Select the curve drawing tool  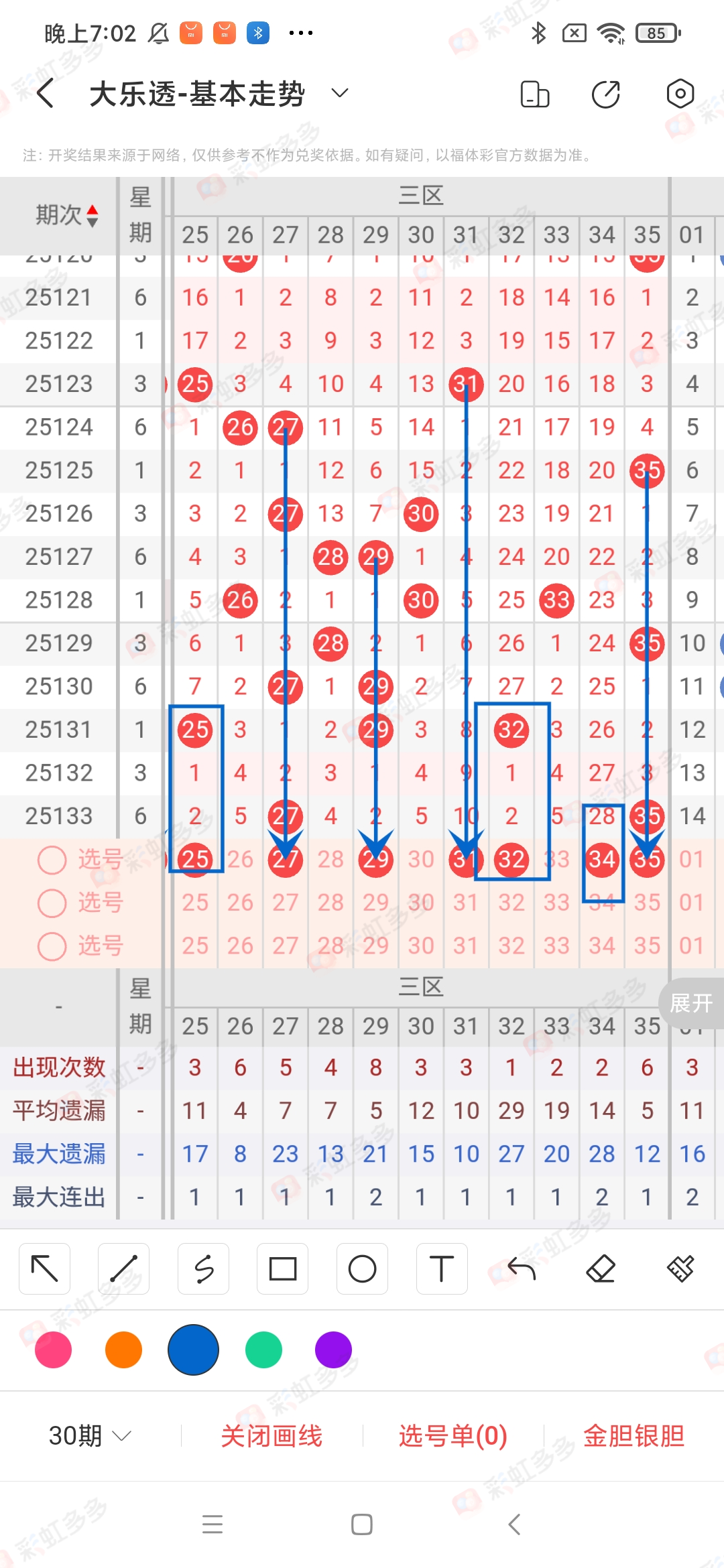[x=203, y=1268]
